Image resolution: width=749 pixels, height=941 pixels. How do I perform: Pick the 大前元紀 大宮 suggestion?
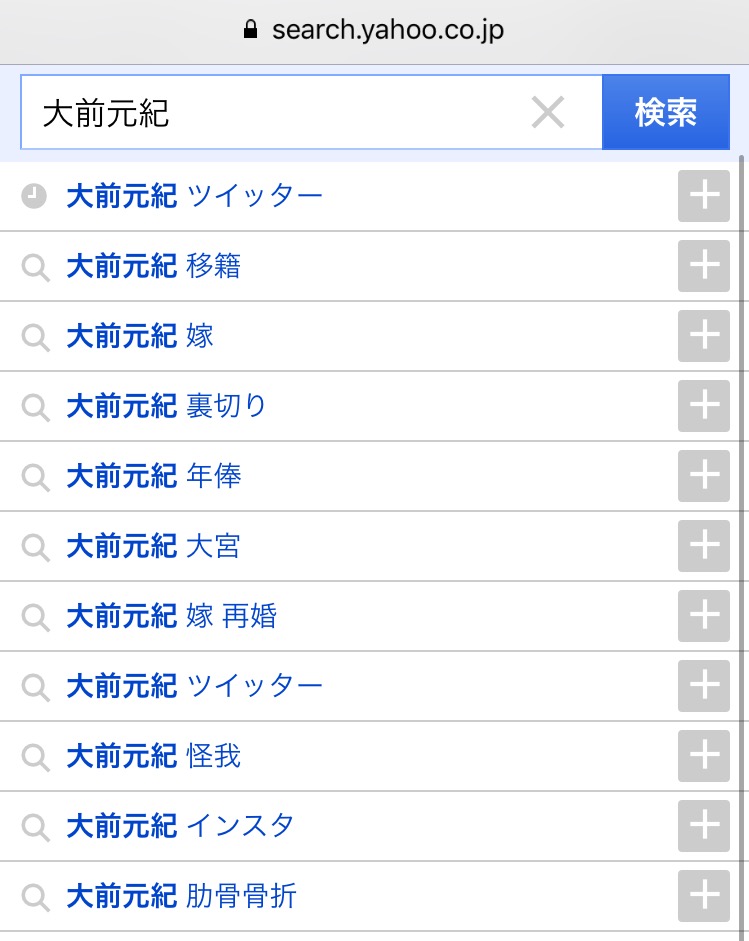pos(154,546)
